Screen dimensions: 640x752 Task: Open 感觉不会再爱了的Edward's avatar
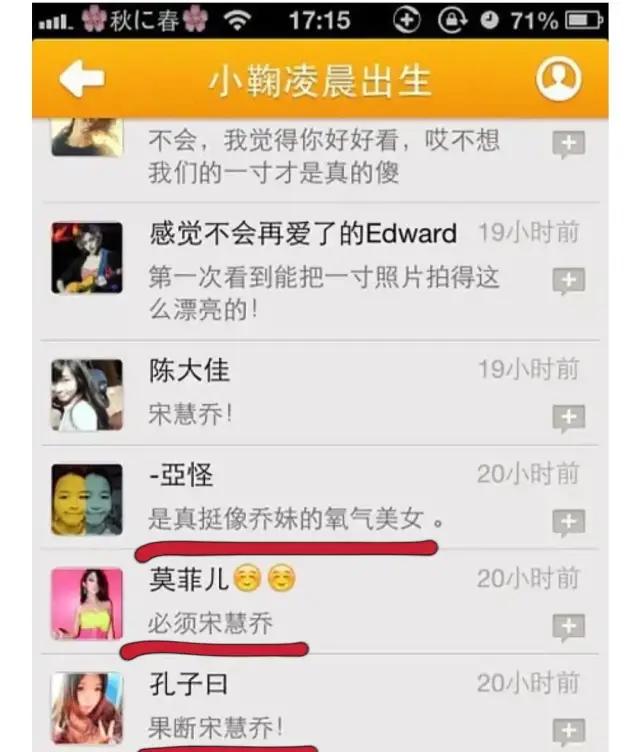[x=87, y=257]
